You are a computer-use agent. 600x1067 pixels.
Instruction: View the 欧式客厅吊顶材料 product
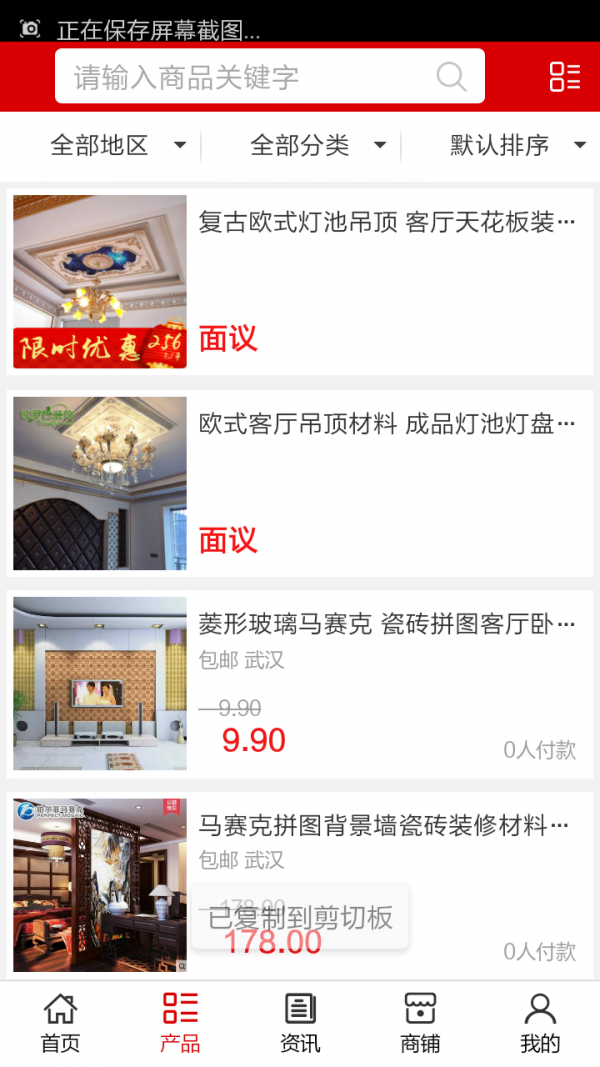coord(386,424)
